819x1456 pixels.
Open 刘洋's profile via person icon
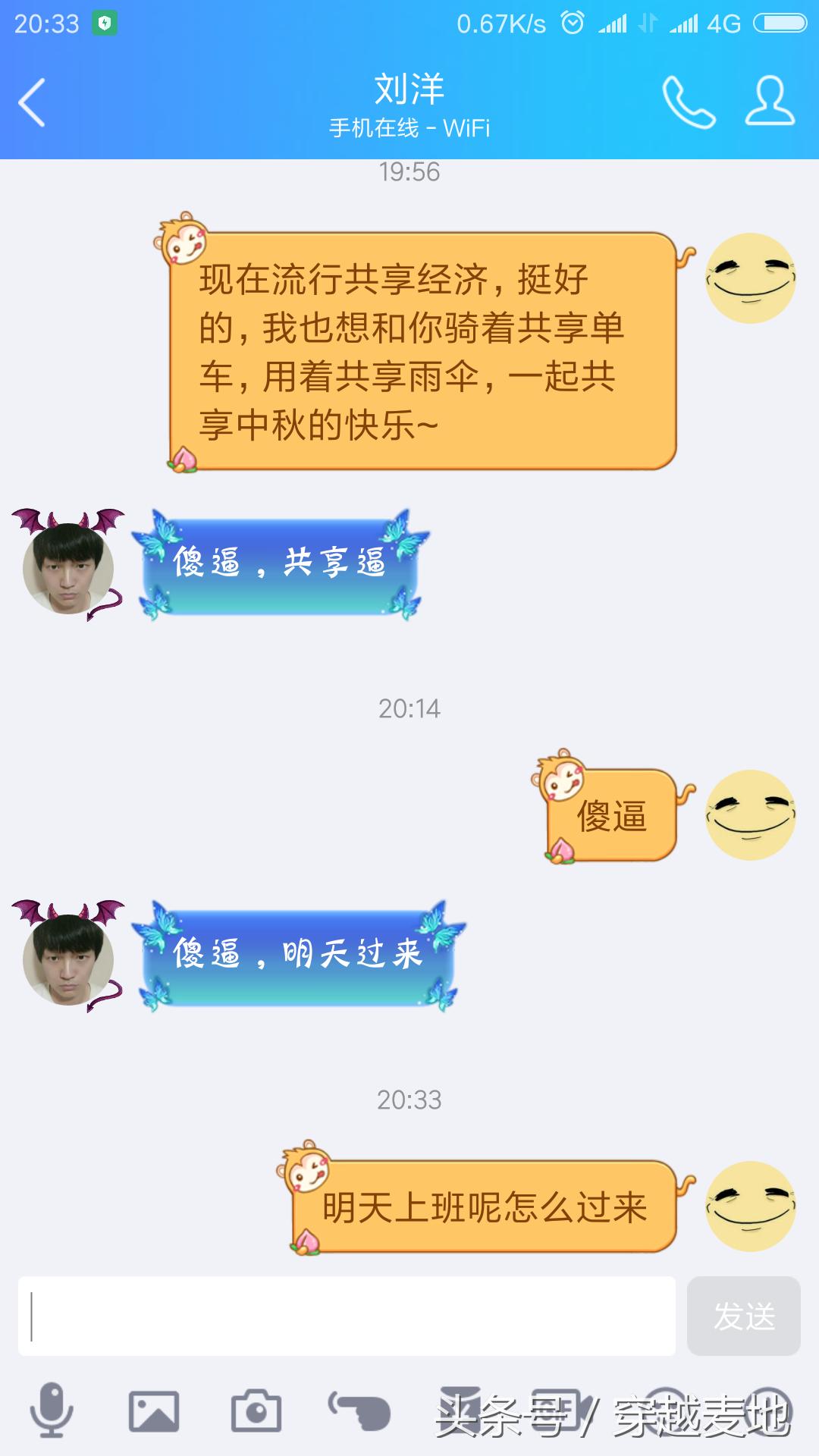pos(767,102)
